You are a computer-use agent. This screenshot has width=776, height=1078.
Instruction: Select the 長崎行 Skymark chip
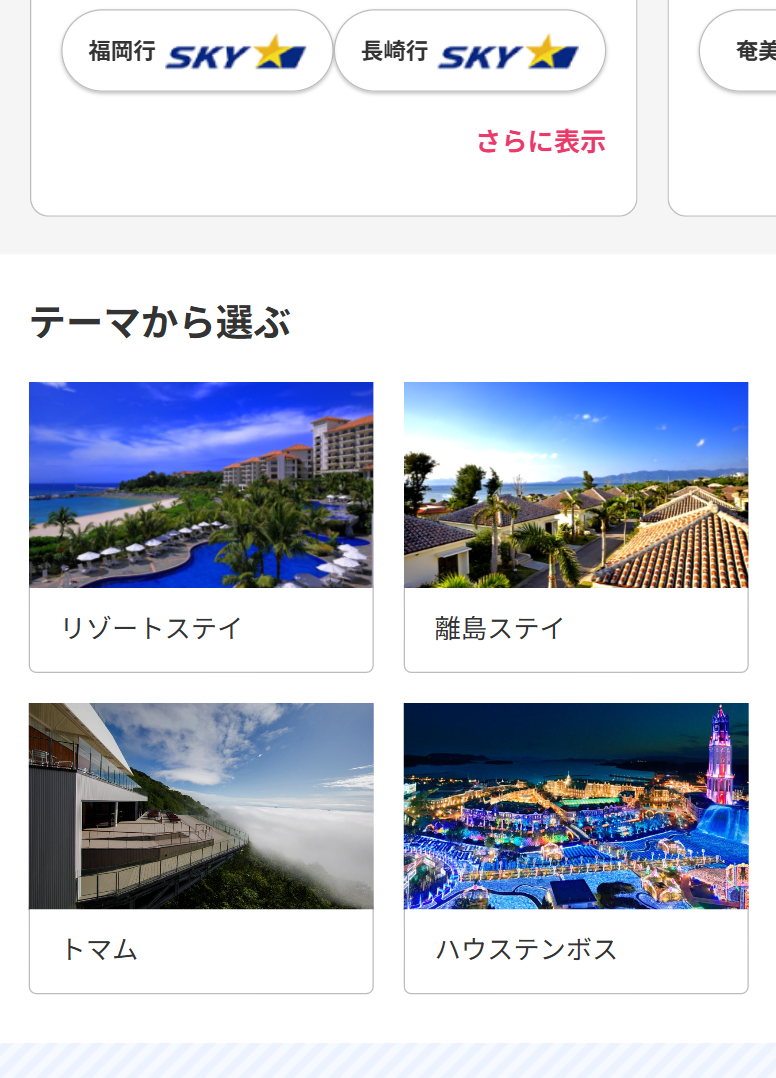[469, 52]
